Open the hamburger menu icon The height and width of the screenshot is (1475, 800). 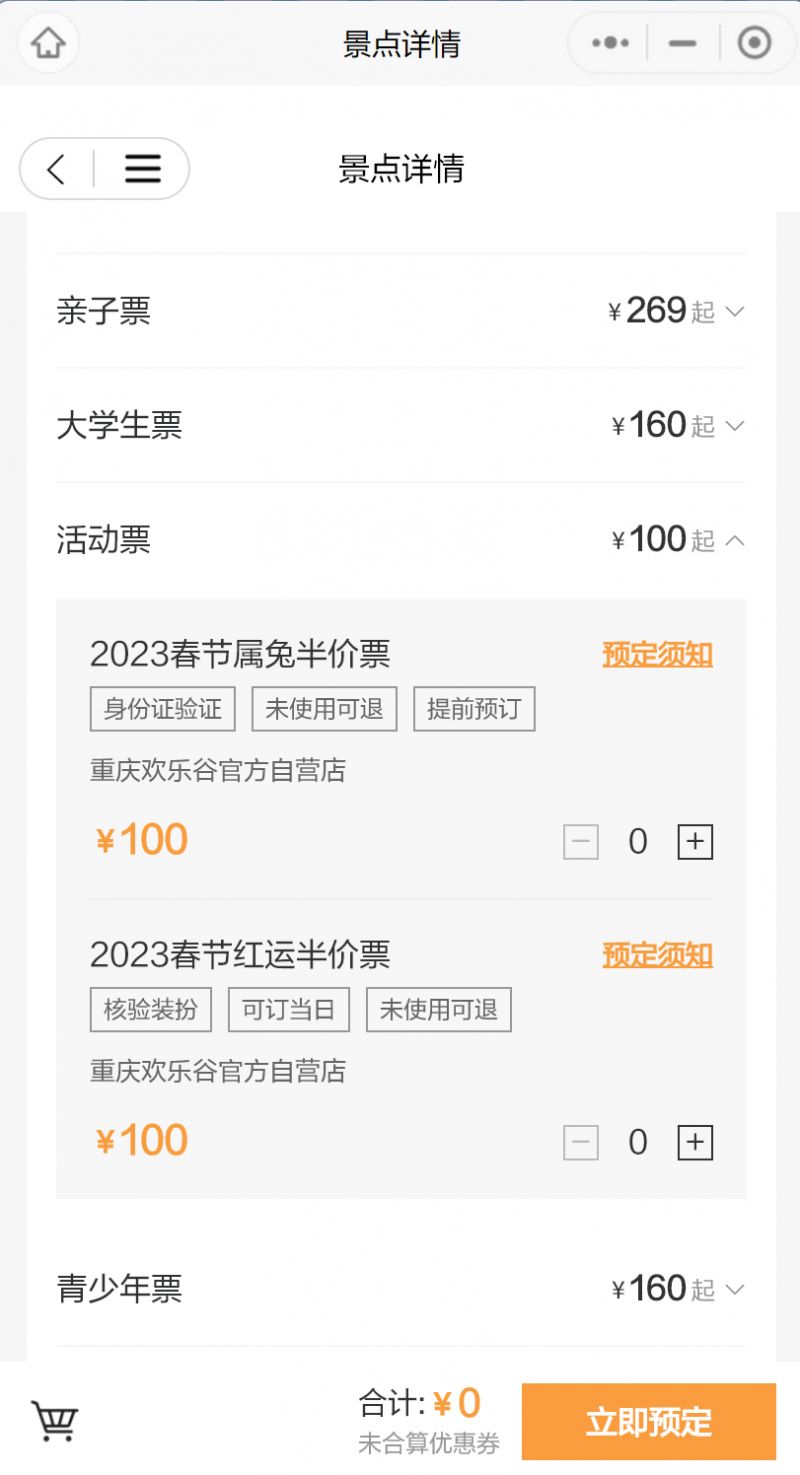pyautogui.click(x=143, y=169)
